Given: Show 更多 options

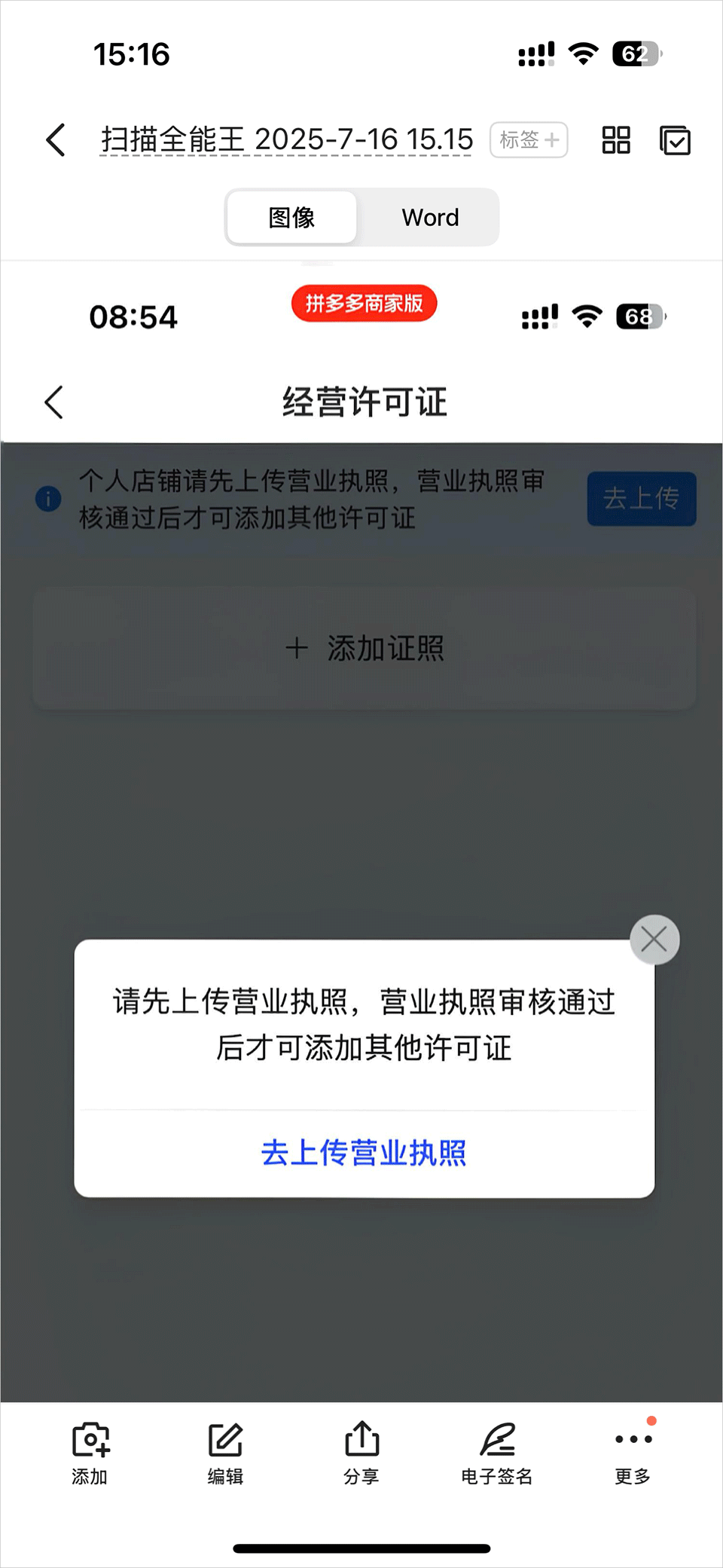Looking at the screenshot, I should point(633,1453).
